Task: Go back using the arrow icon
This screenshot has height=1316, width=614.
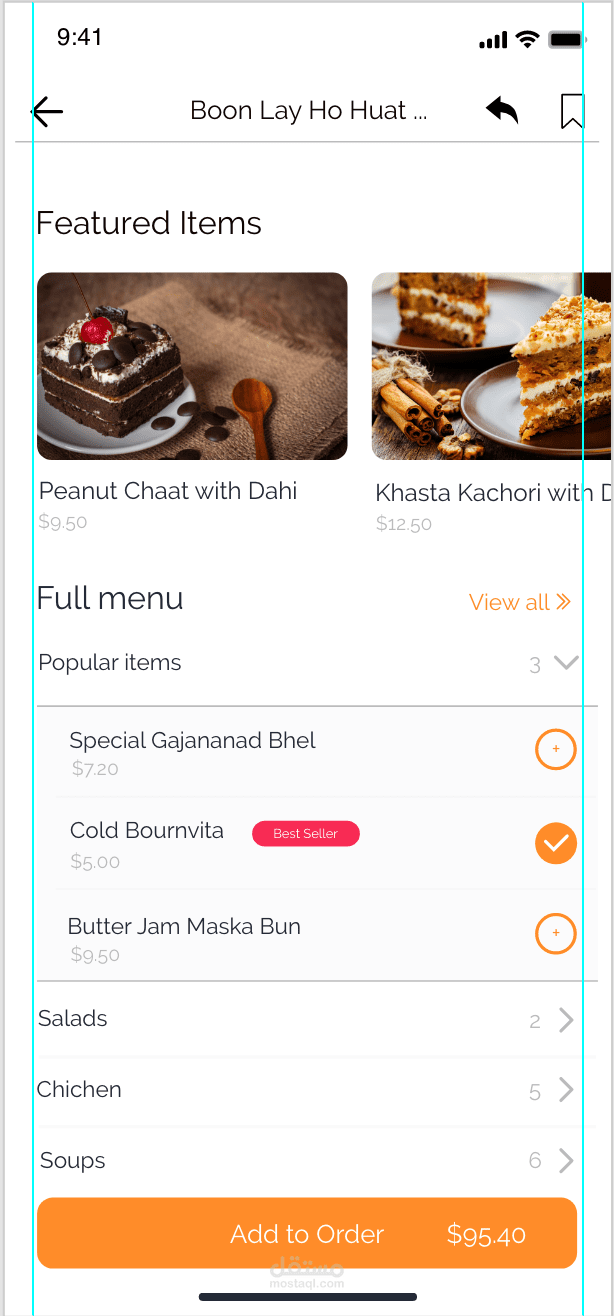Action: coord(47,112)
